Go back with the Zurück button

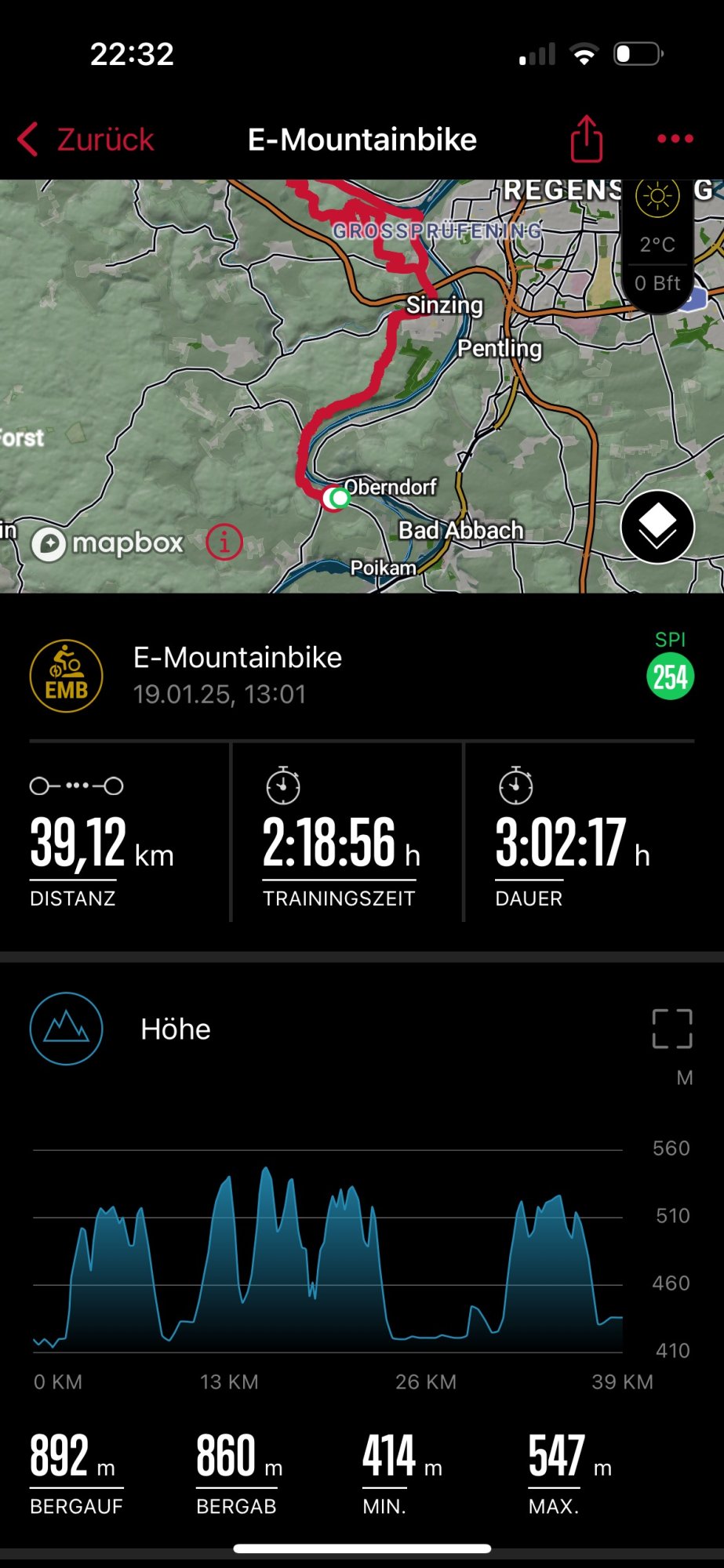[x=86, y=140]
